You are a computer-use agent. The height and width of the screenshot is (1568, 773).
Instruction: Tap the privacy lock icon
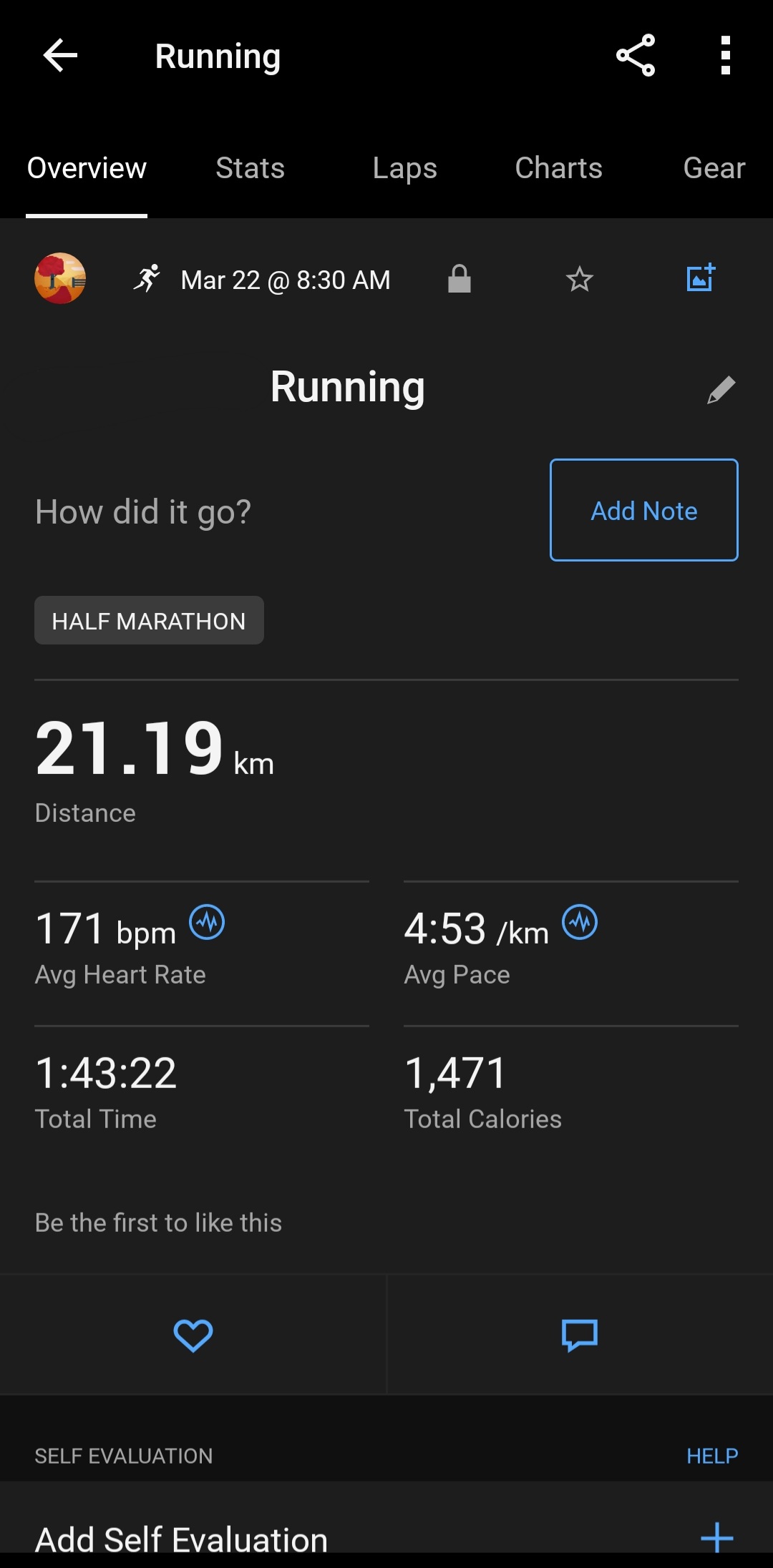pyautogui.click(x=460, y=279)
